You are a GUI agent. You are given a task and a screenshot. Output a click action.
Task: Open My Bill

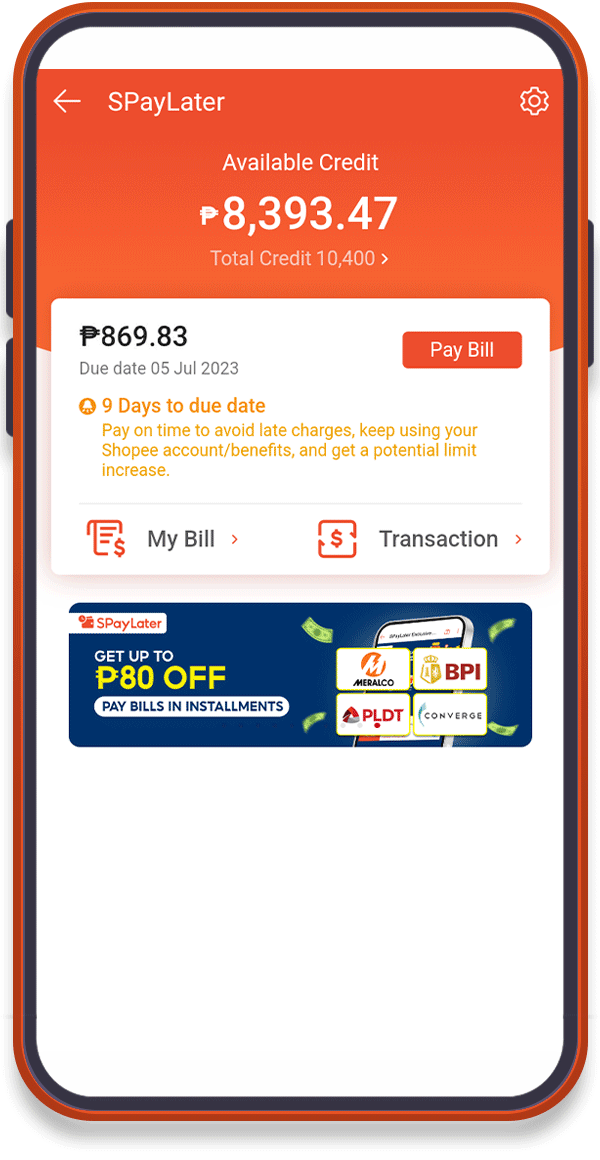(x=163, y=539)
